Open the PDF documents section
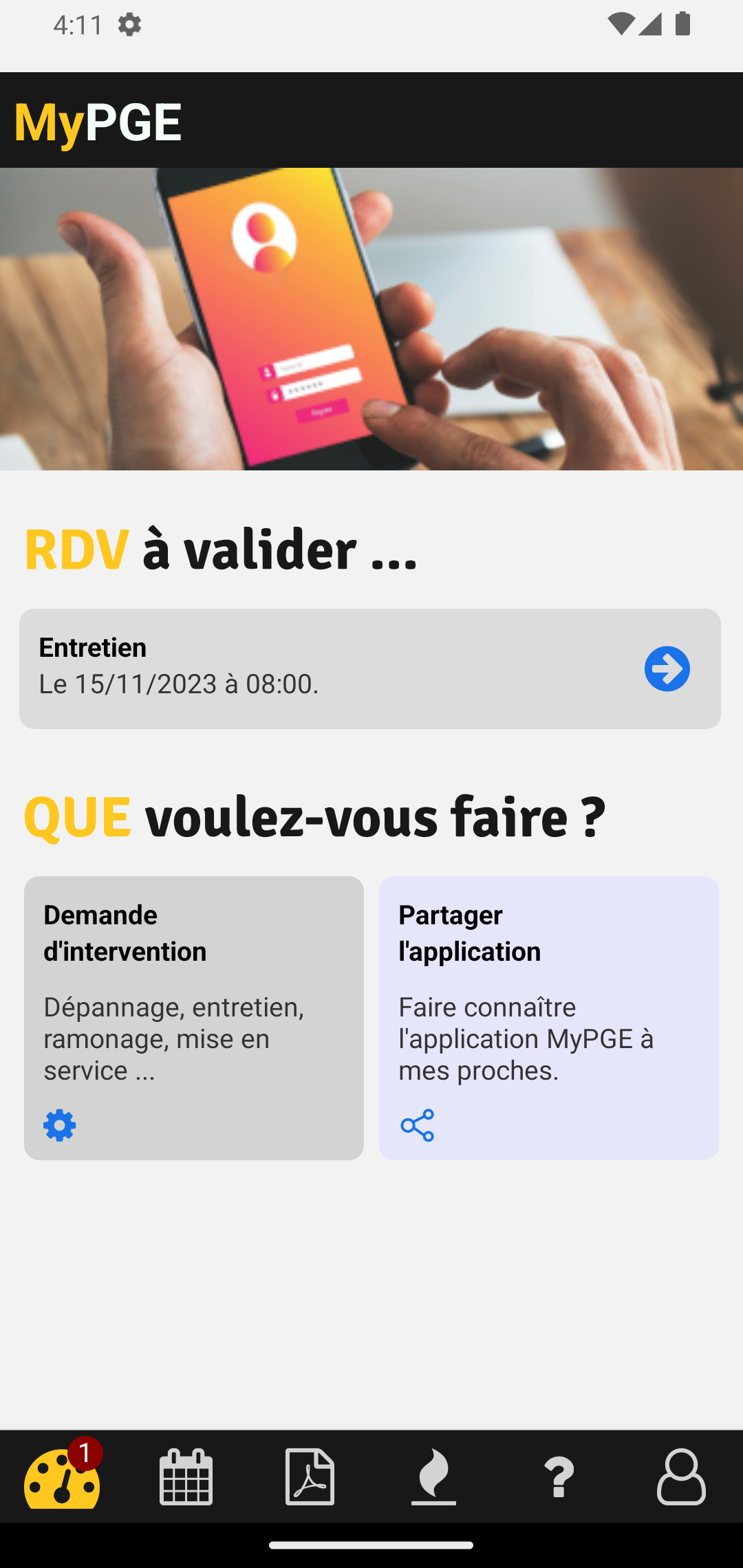 [310, 1476]
